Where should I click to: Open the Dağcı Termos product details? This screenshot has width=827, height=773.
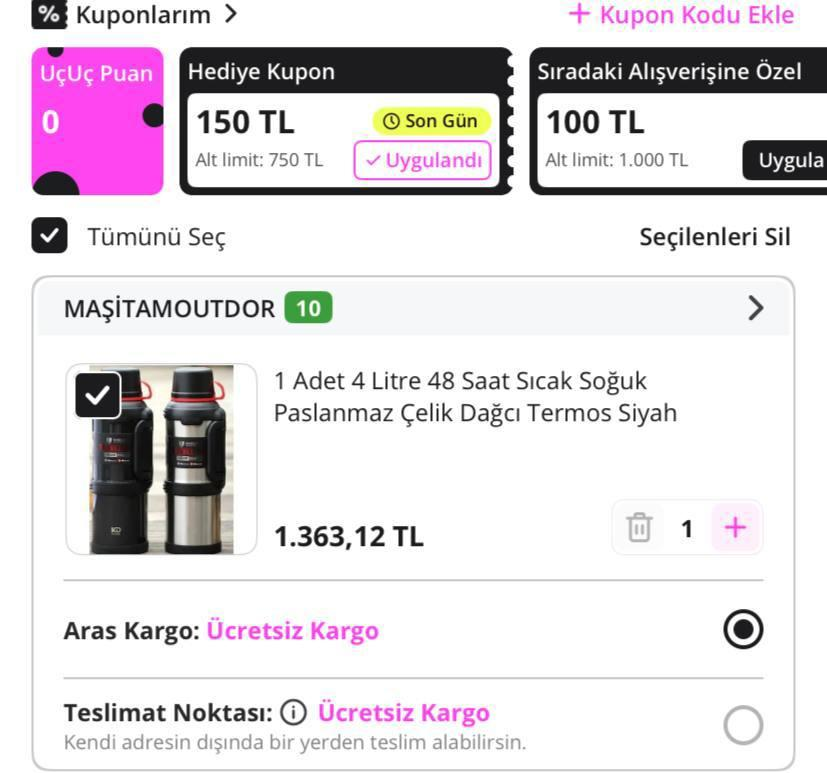click(x=475, y=397)
